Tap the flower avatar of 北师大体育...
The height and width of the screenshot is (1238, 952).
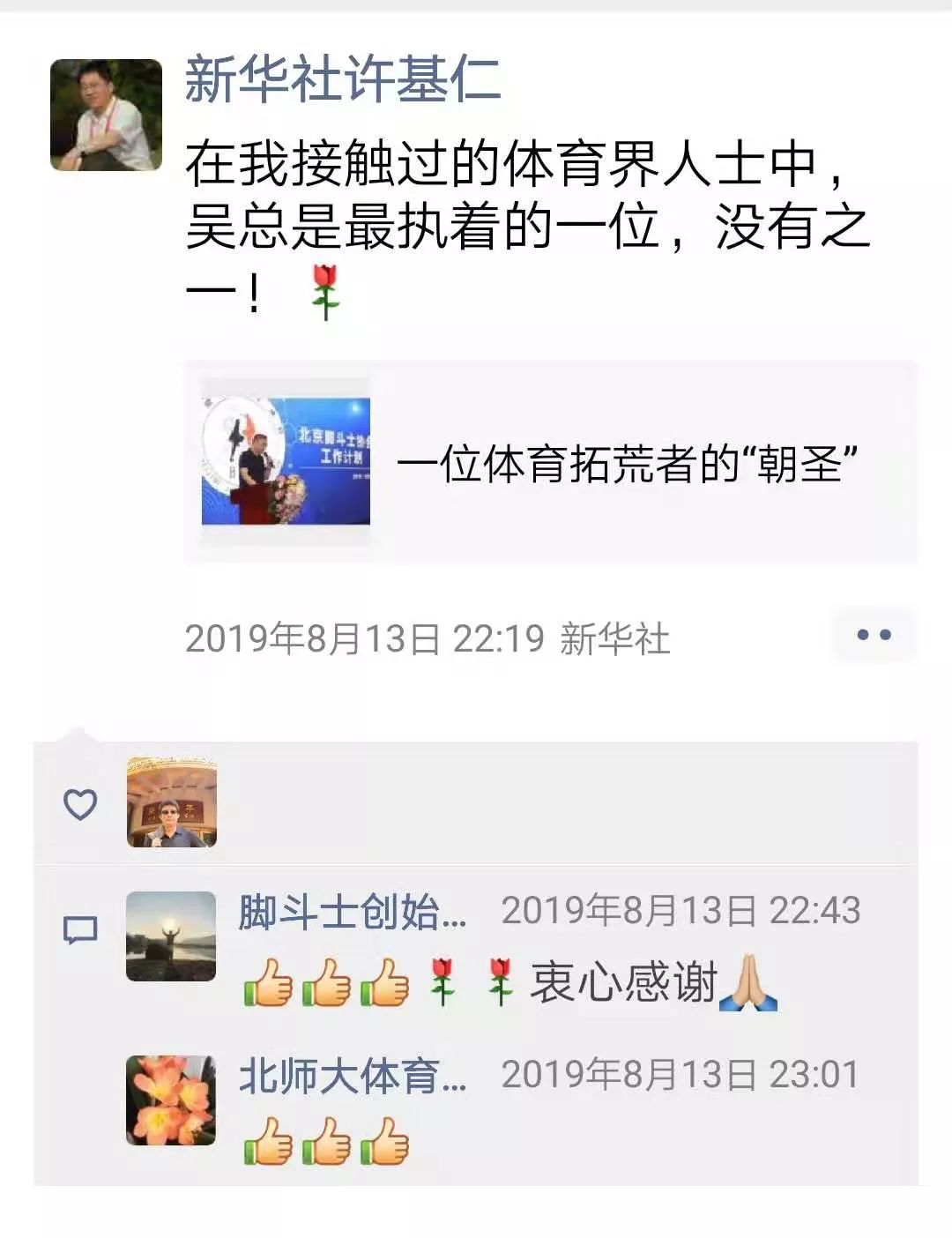pyautogui.click(x=171, y=1100)
